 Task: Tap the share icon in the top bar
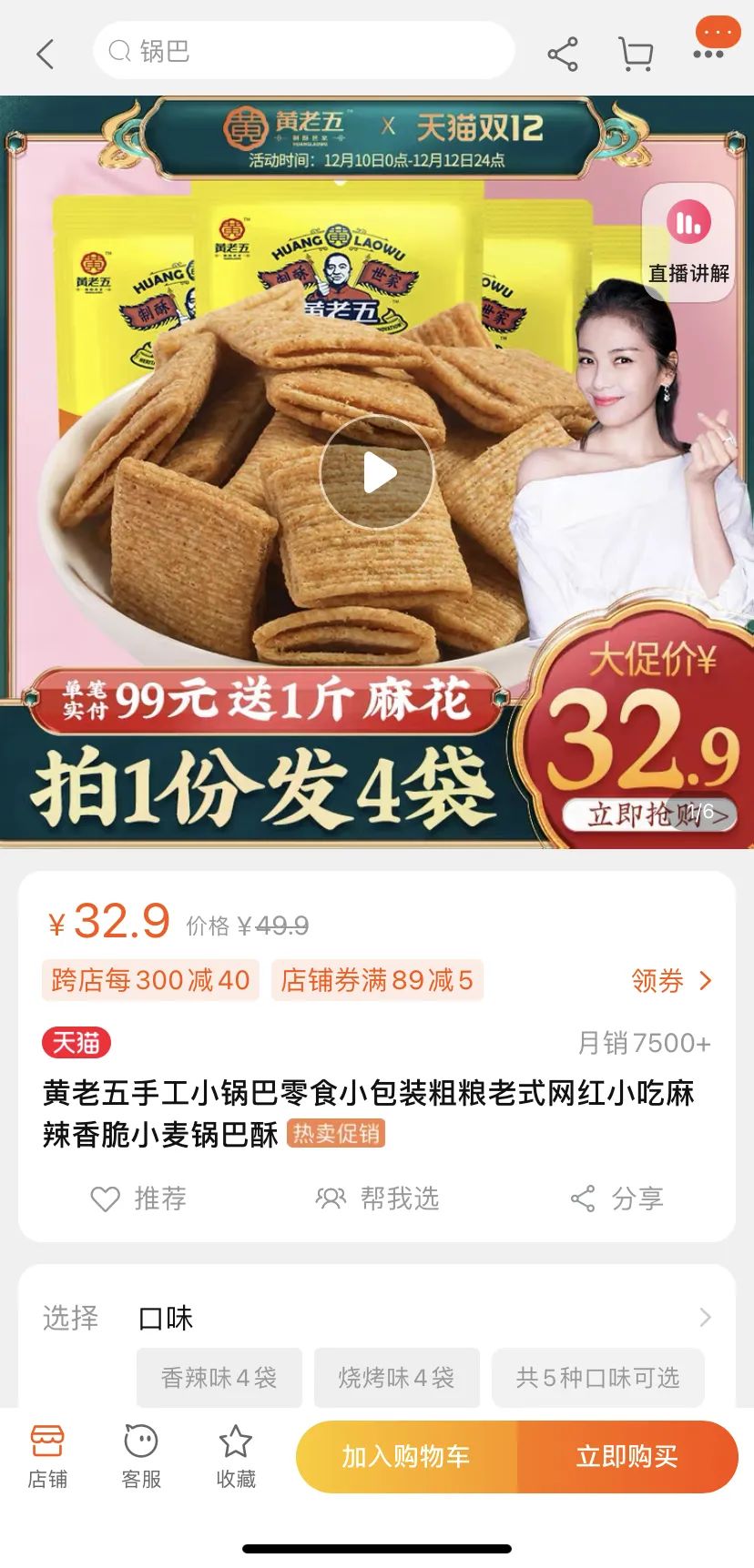point(562,55)
